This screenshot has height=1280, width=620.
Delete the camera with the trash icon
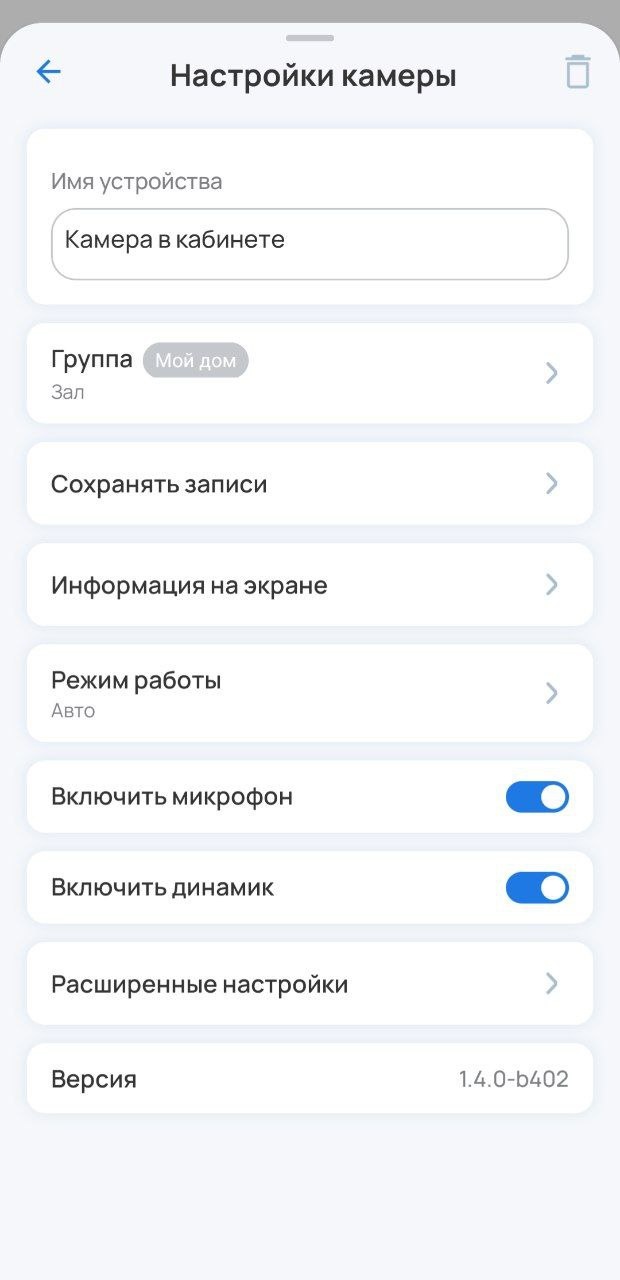click(x=577, y=72)
